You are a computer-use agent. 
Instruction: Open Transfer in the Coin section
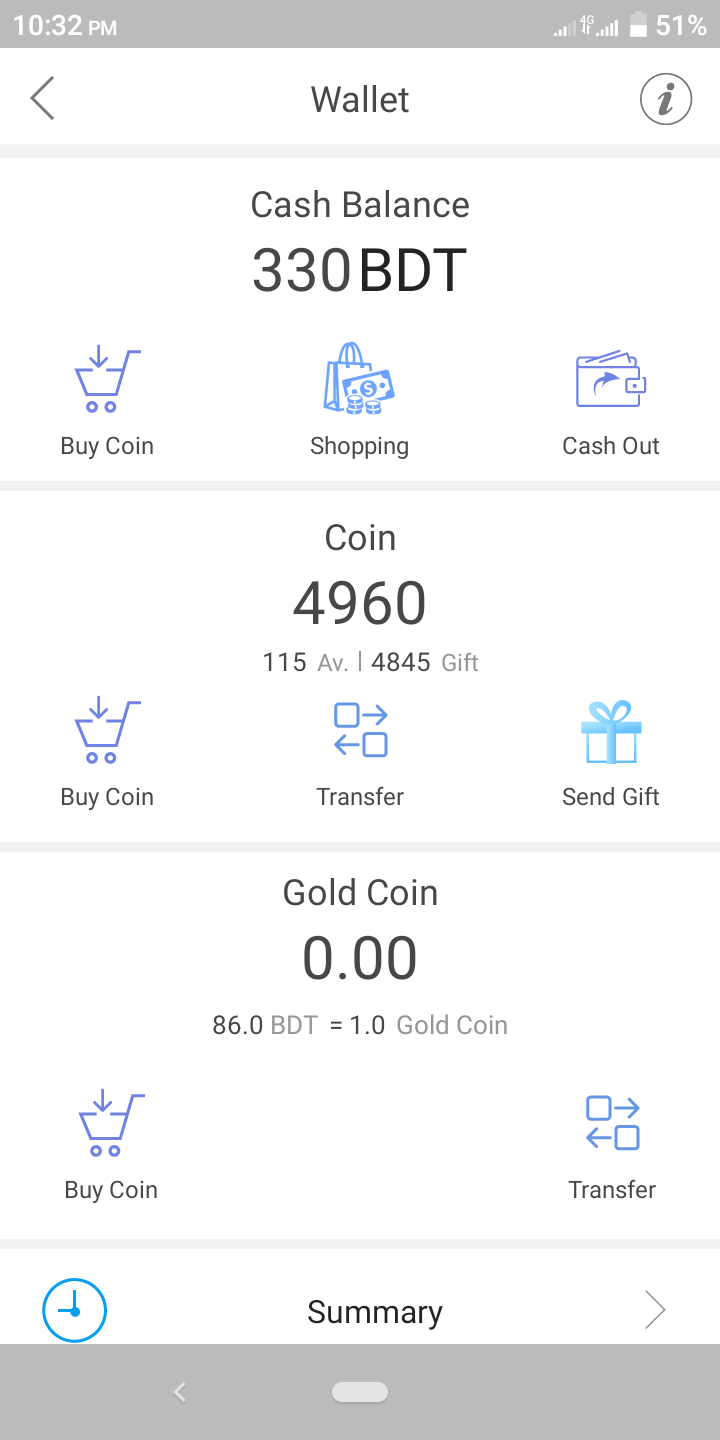[x=360, y=752]
